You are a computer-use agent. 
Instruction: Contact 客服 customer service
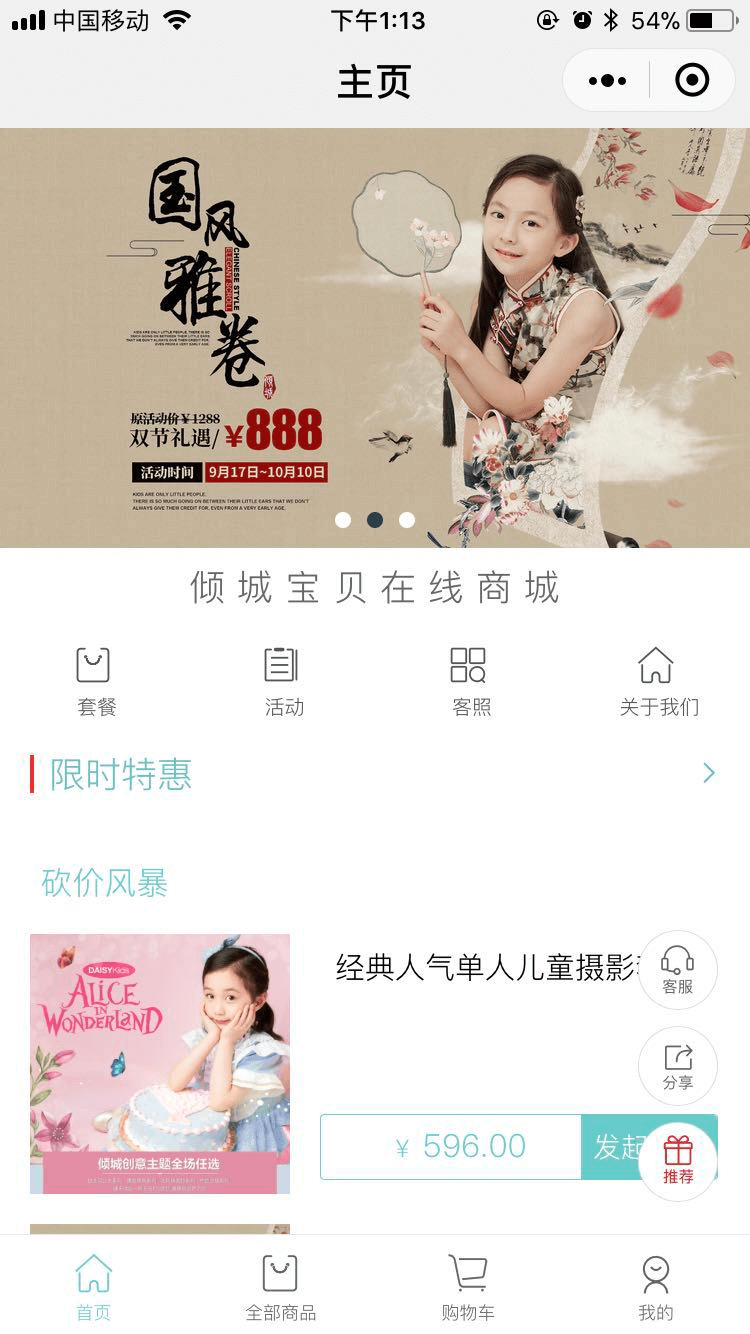678,970
